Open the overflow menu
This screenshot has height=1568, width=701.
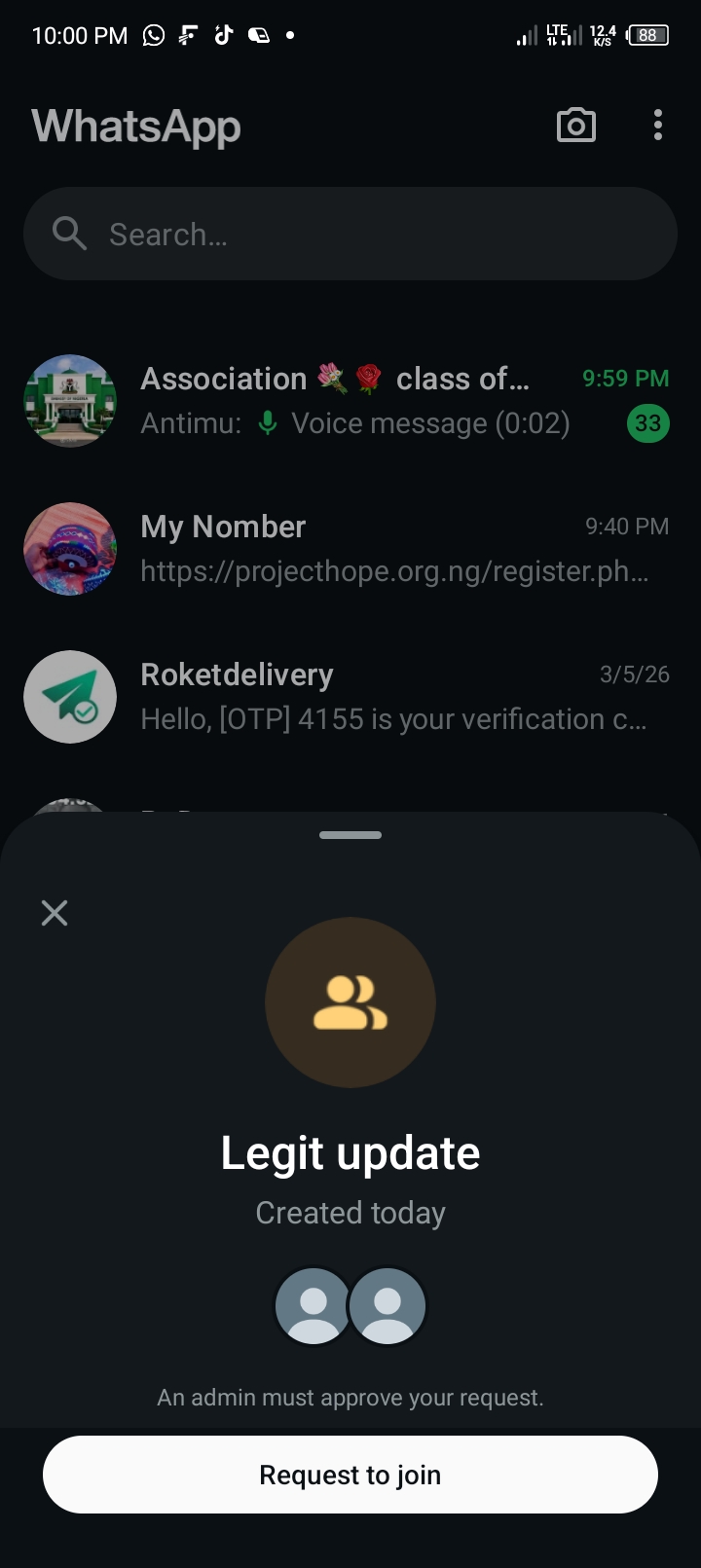[658, 126]
